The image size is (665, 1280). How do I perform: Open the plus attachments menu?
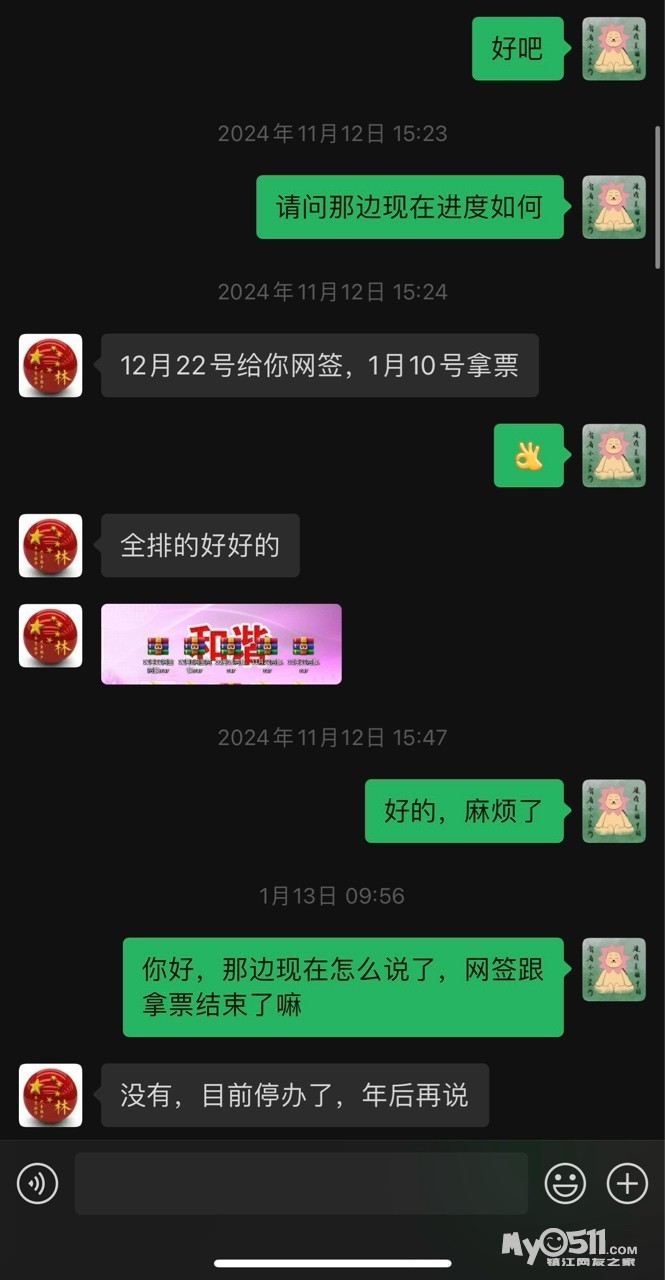(x=627, y=1184)
